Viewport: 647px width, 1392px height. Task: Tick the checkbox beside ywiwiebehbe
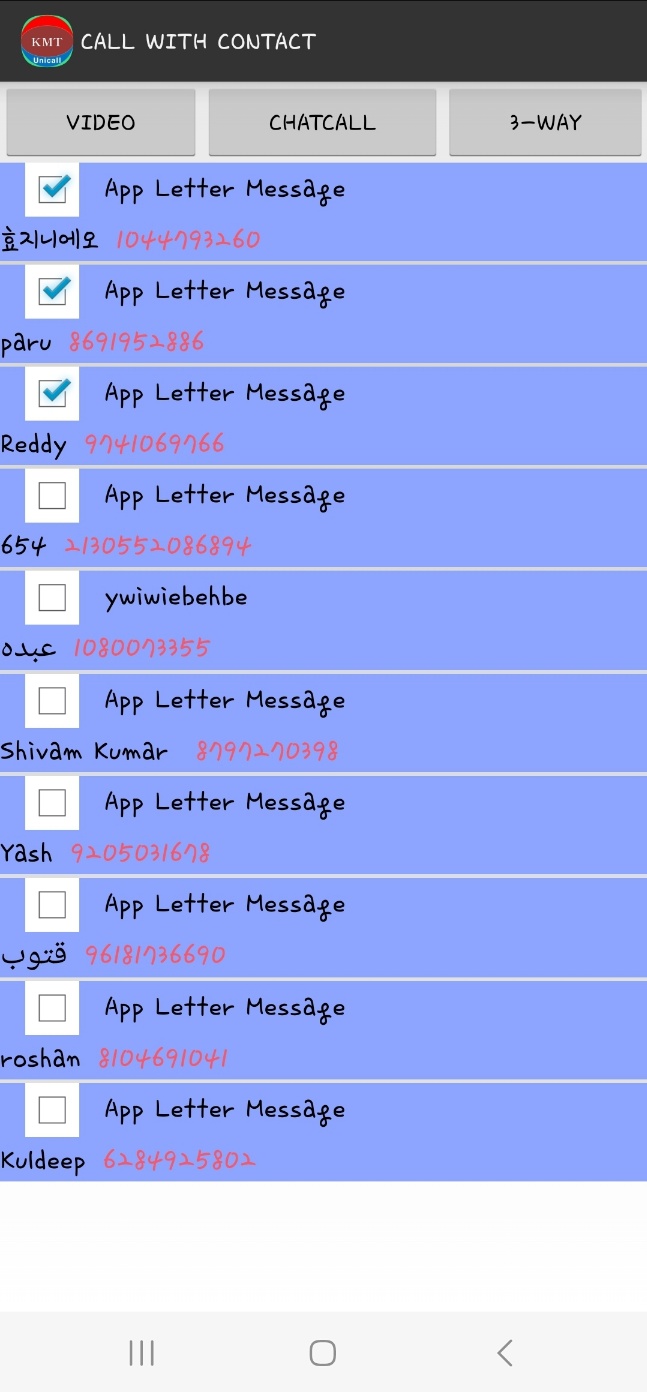tap(52, 597)
